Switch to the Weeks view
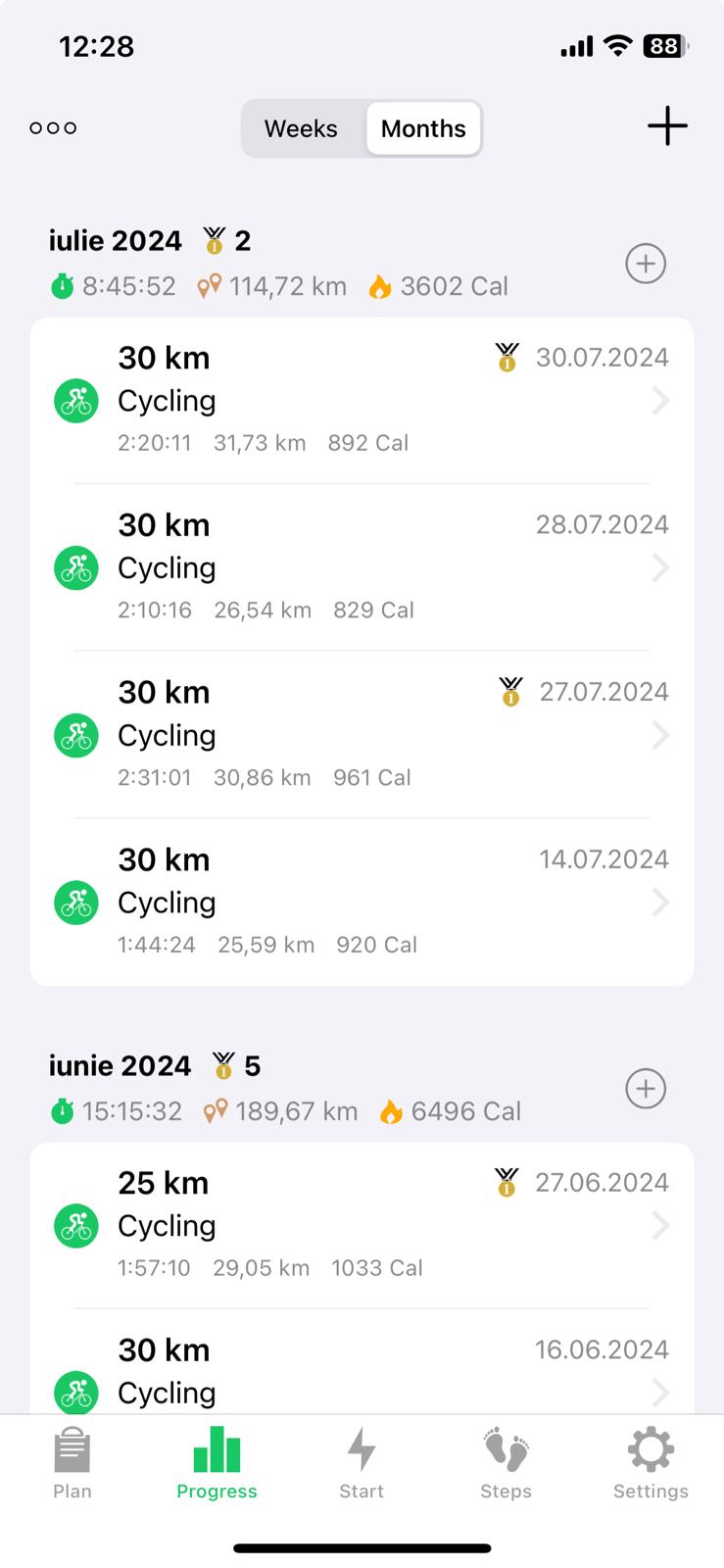The height and width of the screenshot is (1568, 724). [x=301, y=128]
